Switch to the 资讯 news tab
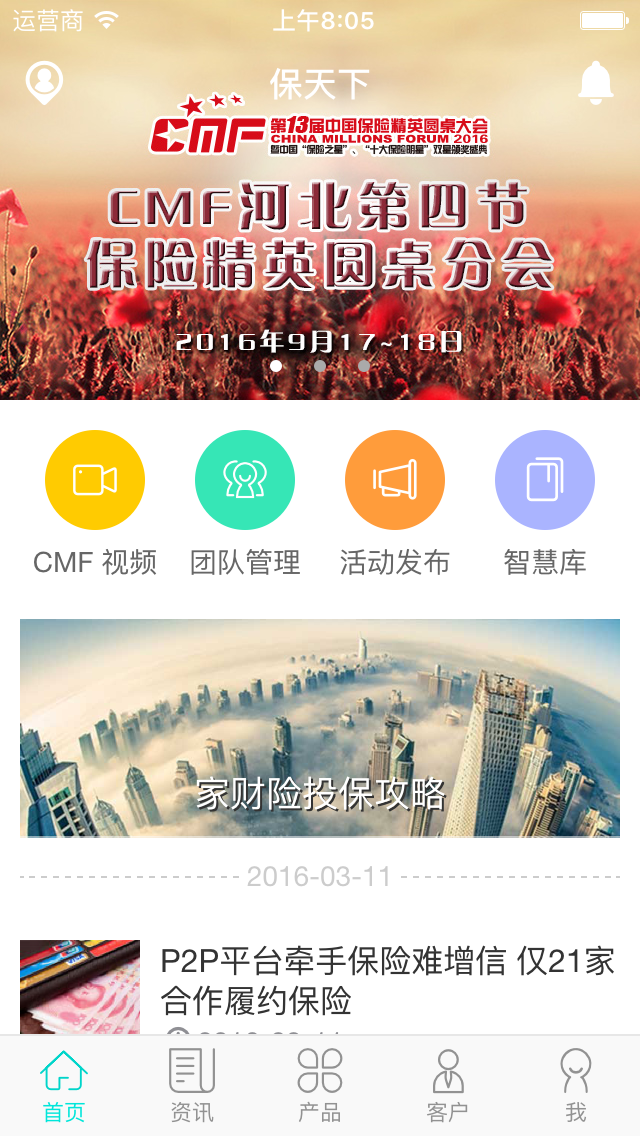This screenshot has width=640, height=1136. pyautogui.click(x=192, y=1086)
